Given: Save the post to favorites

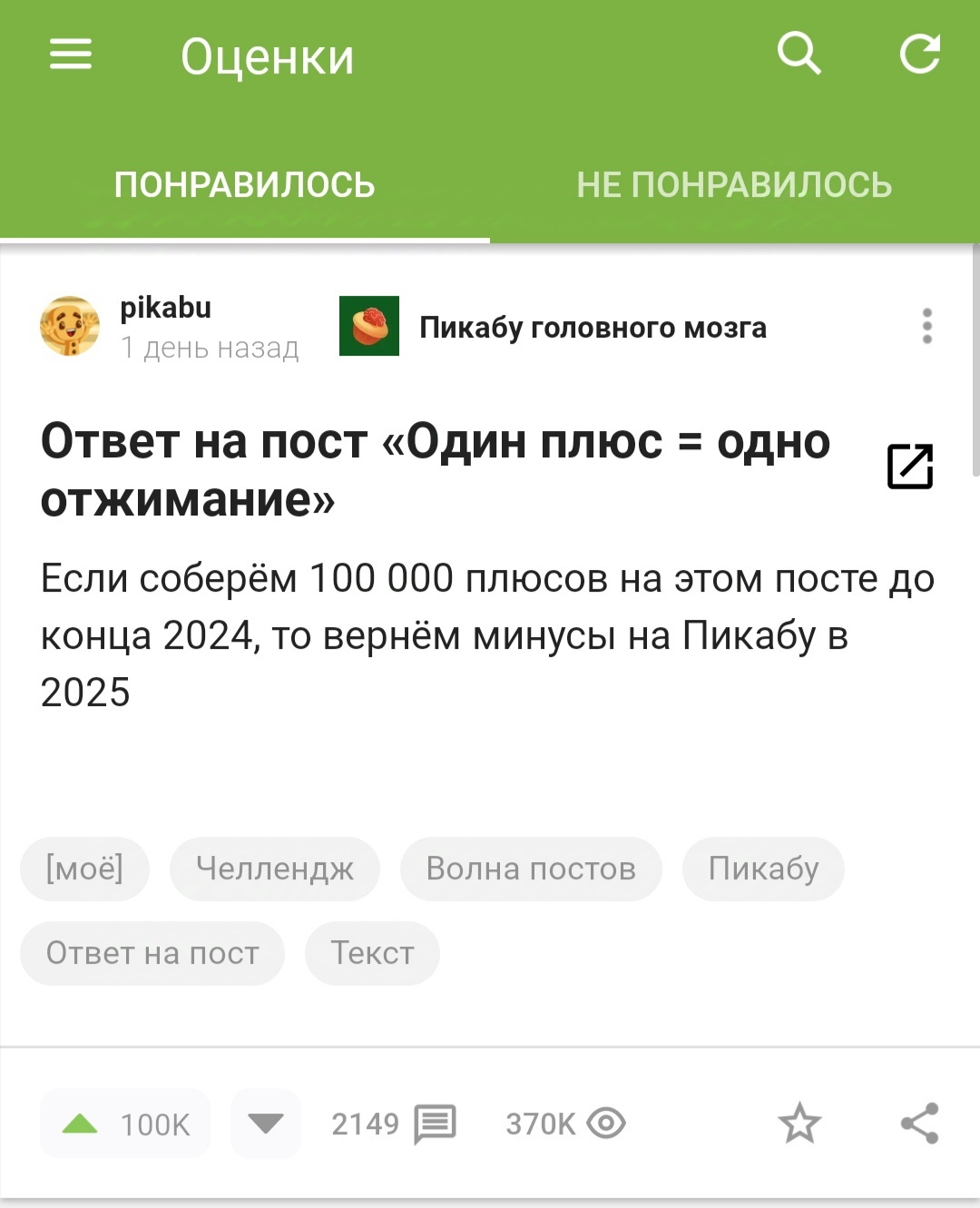Looking at the screenshot, I should tap(799, 1124).
